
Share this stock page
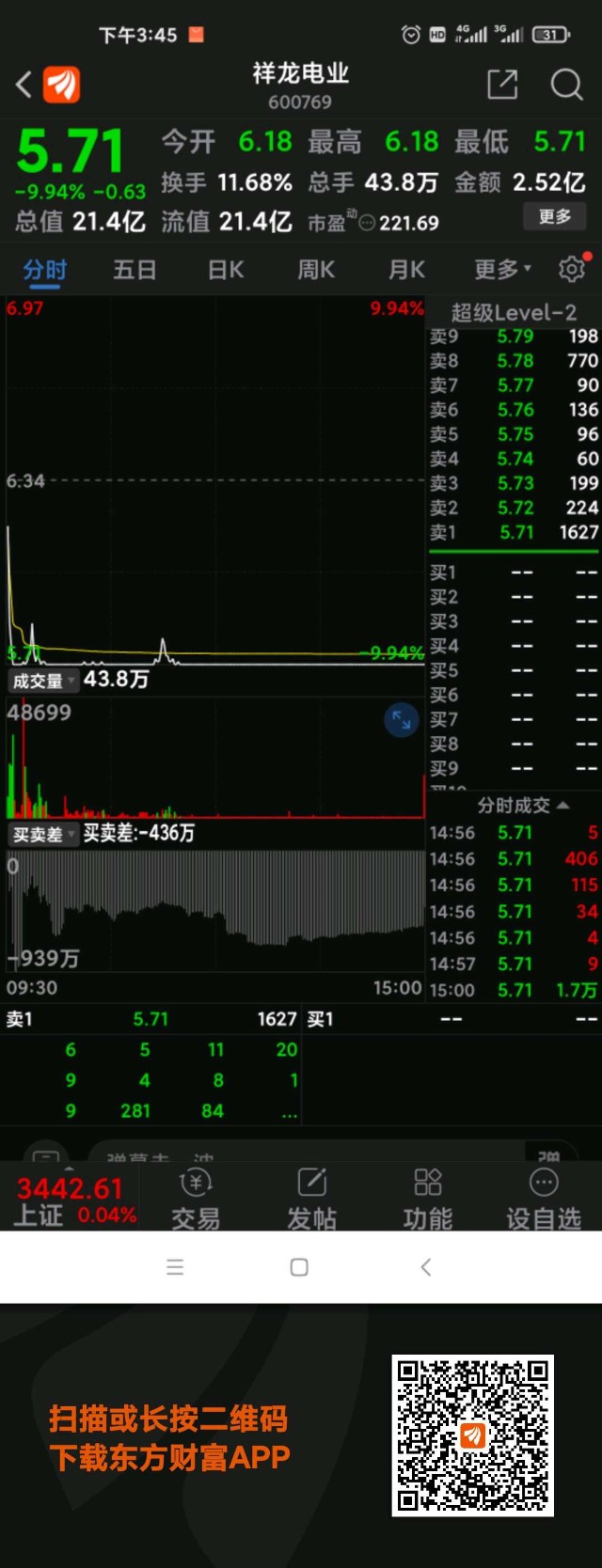coord(502,85)
